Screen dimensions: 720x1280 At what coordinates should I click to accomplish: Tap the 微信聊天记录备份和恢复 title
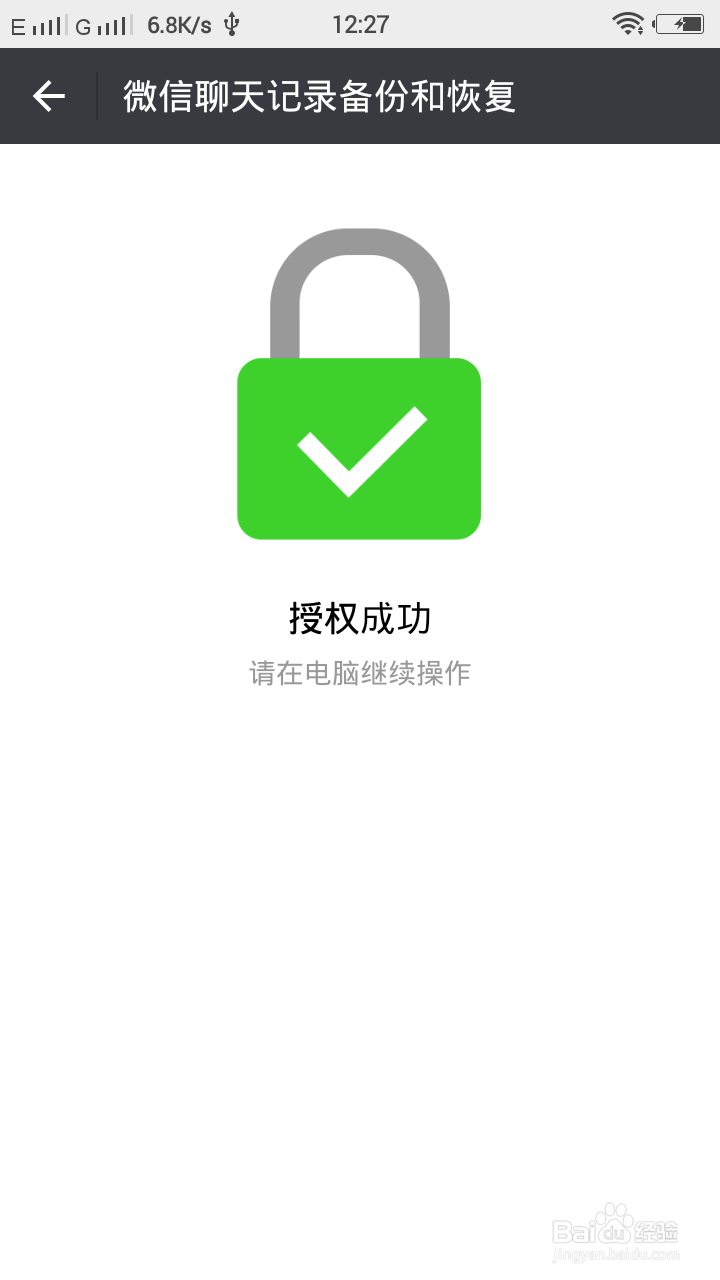point(318,96)
